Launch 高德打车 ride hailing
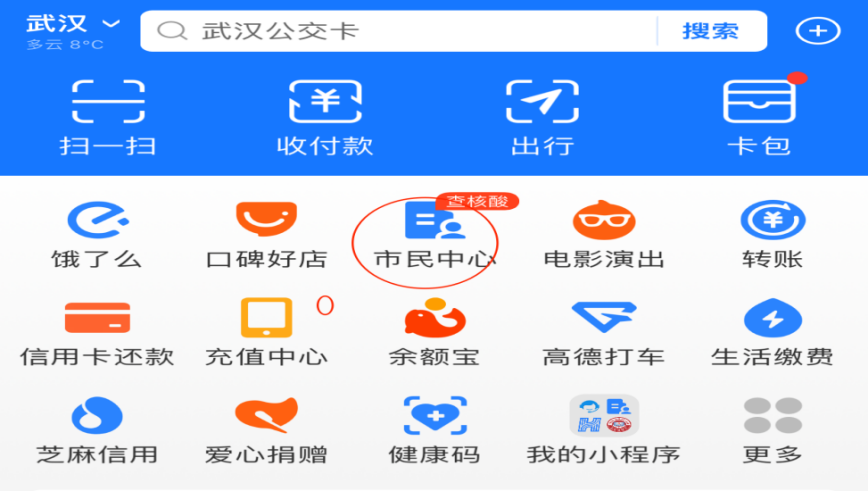The height and width of the screenshot is (491, 868). pyautogui.click(x=603, y=333)
